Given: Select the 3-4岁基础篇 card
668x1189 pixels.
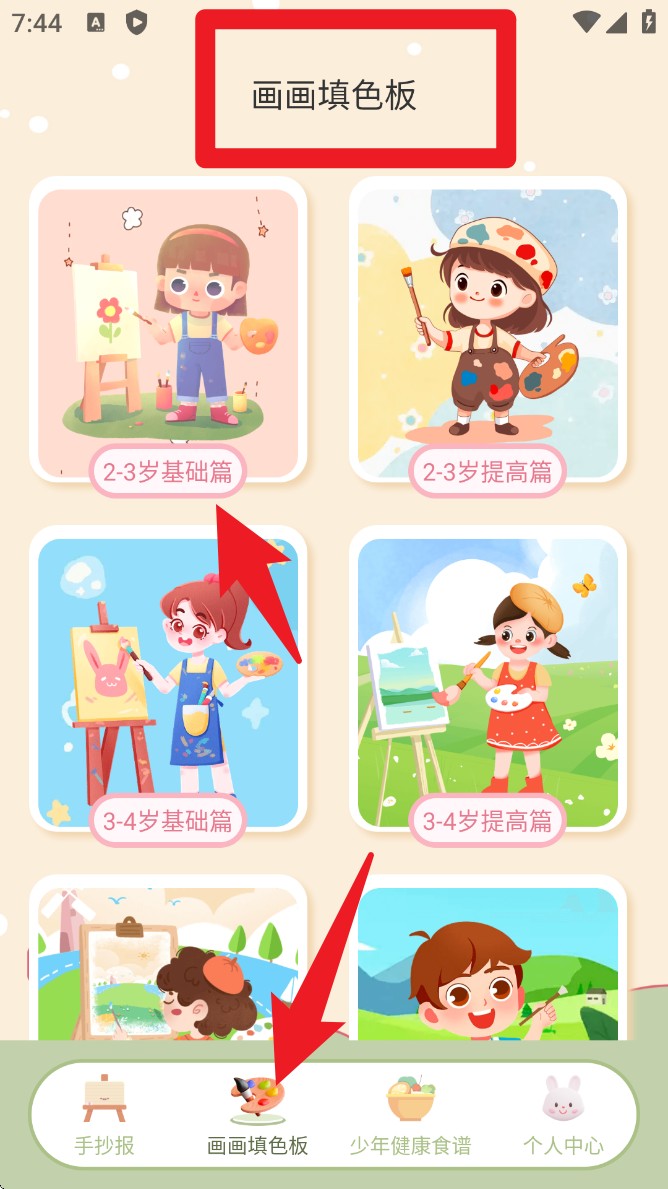Looking at the screenshot, I should pos(167,680).
